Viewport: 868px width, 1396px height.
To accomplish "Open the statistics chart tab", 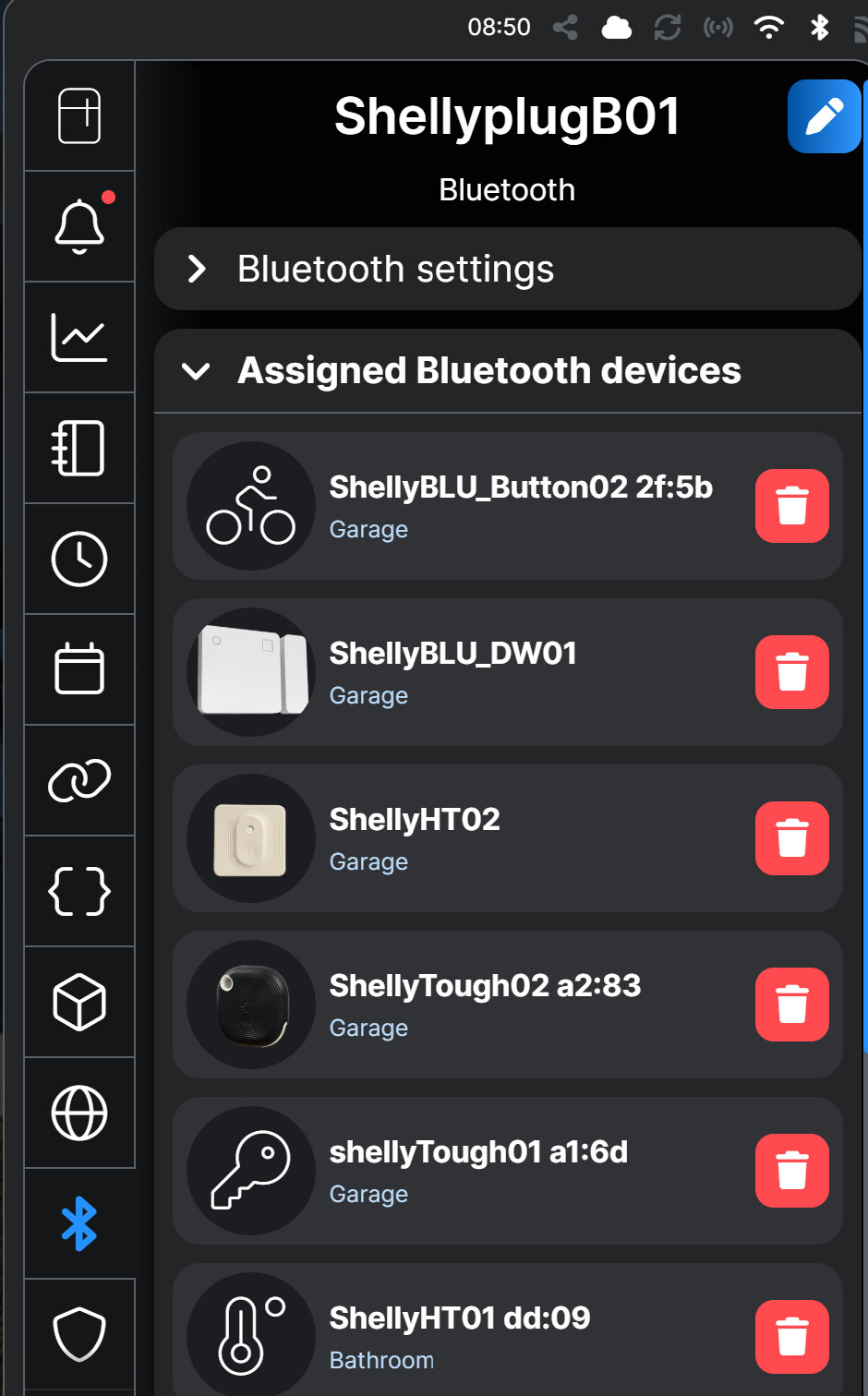I will (79, 337).
